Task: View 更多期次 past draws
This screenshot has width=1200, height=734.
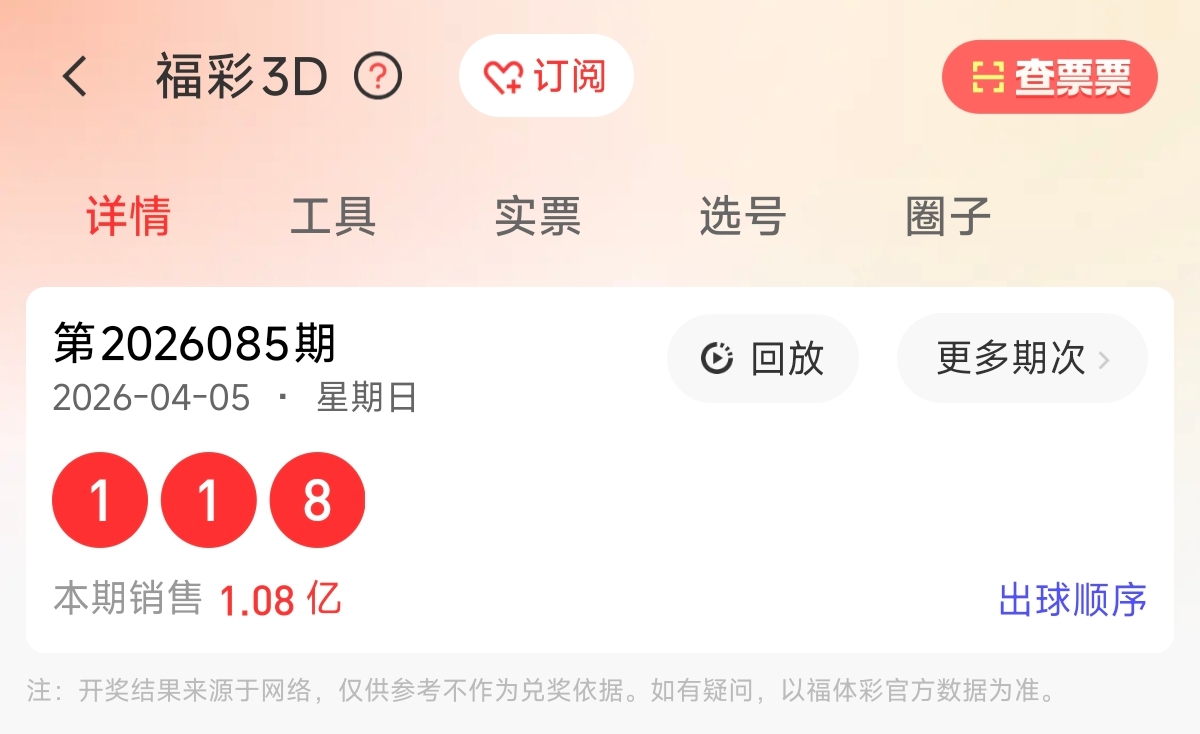Action: (1022, 358)
